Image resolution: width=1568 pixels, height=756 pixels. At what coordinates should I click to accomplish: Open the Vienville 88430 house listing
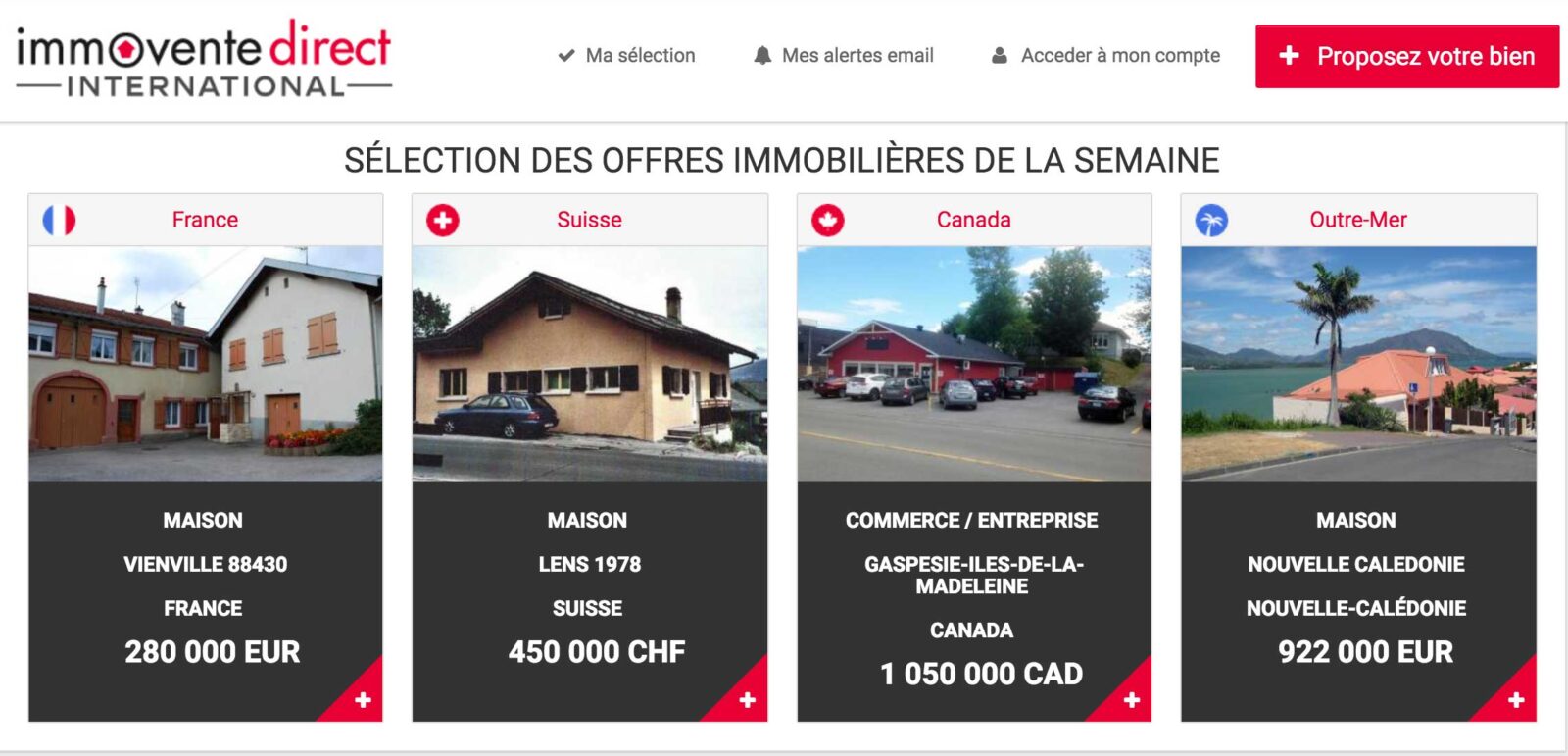click(x=205, y=564)
